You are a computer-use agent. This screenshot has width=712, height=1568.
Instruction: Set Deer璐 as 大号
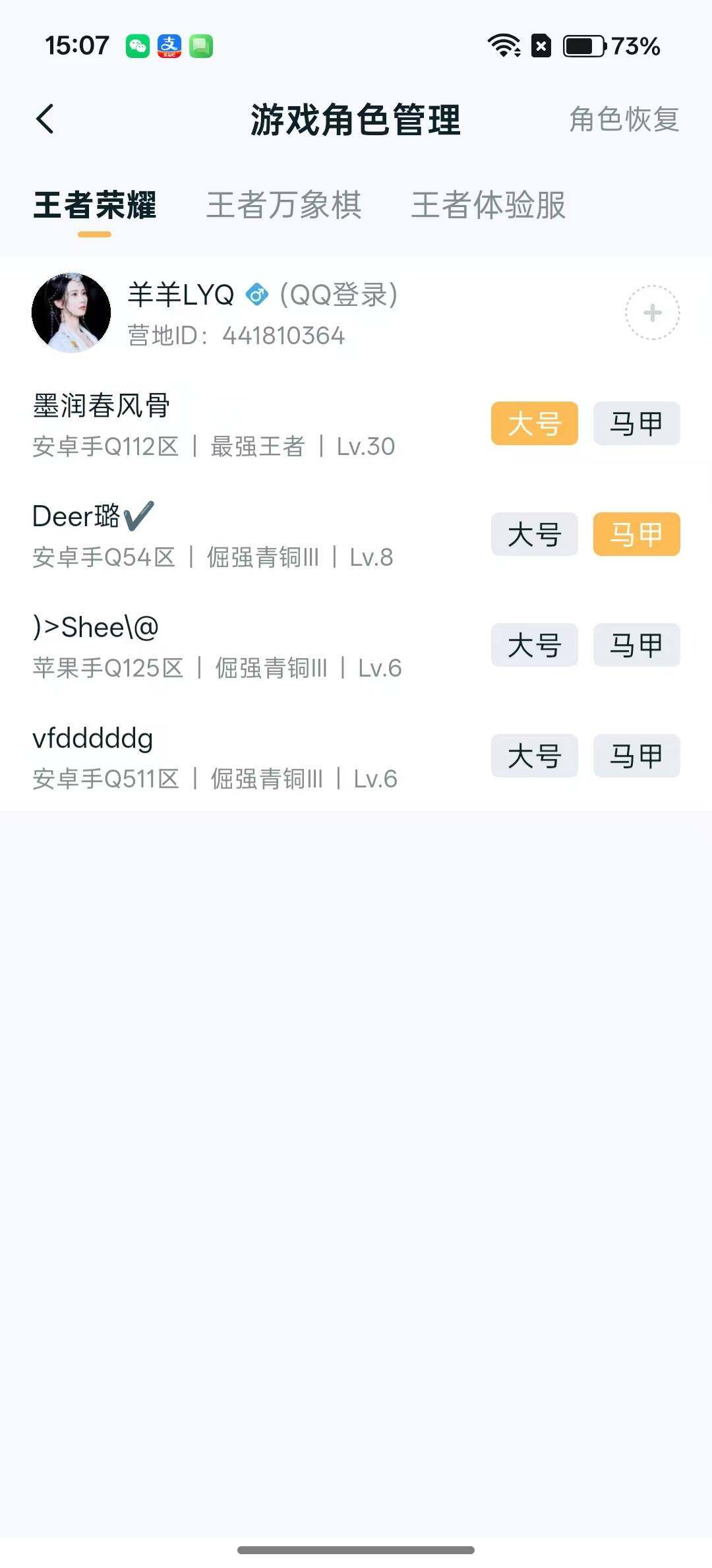pos(534,534)
